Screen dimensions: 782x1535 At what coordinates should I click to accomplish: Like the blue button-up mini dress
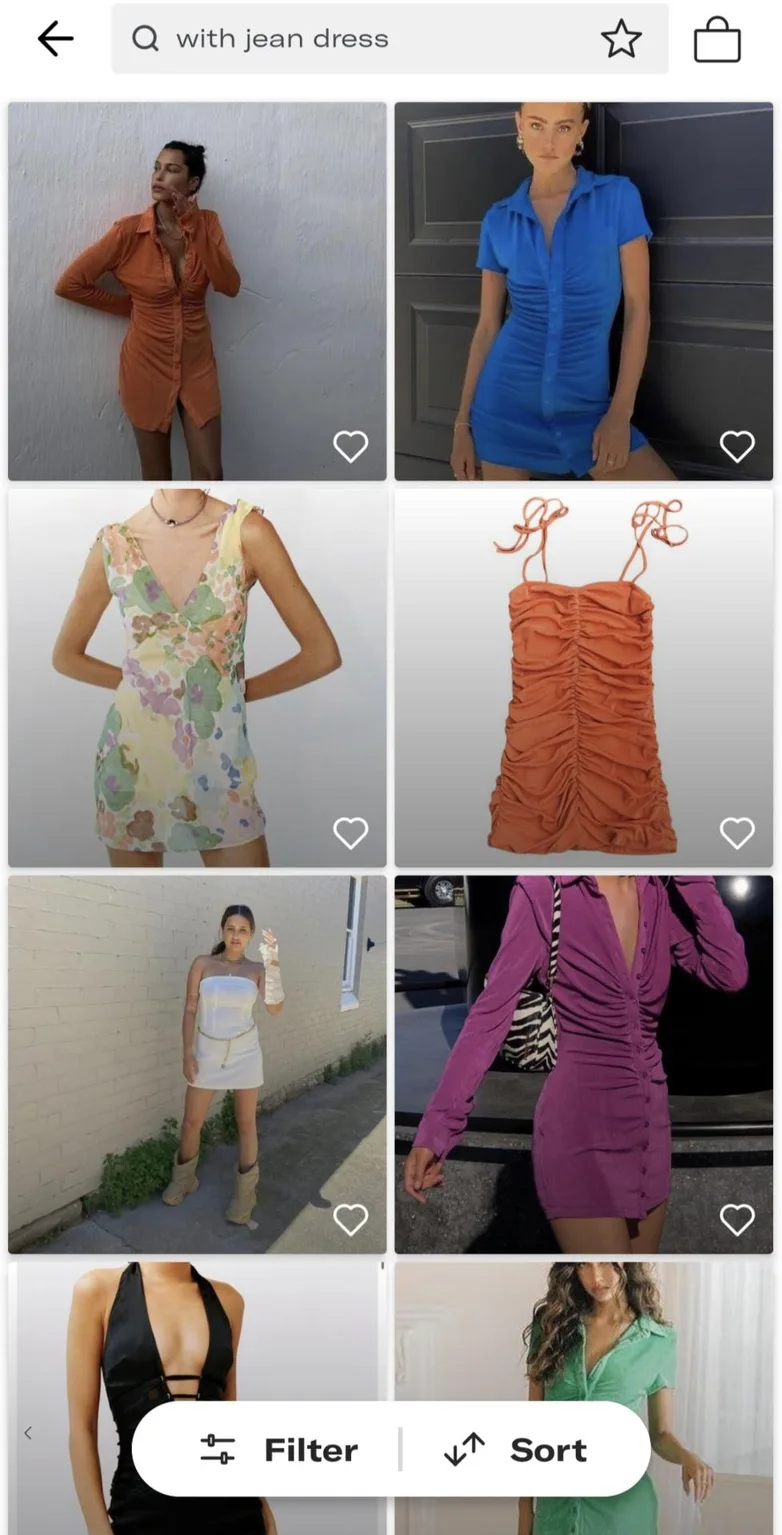click(x=737, y=446)
